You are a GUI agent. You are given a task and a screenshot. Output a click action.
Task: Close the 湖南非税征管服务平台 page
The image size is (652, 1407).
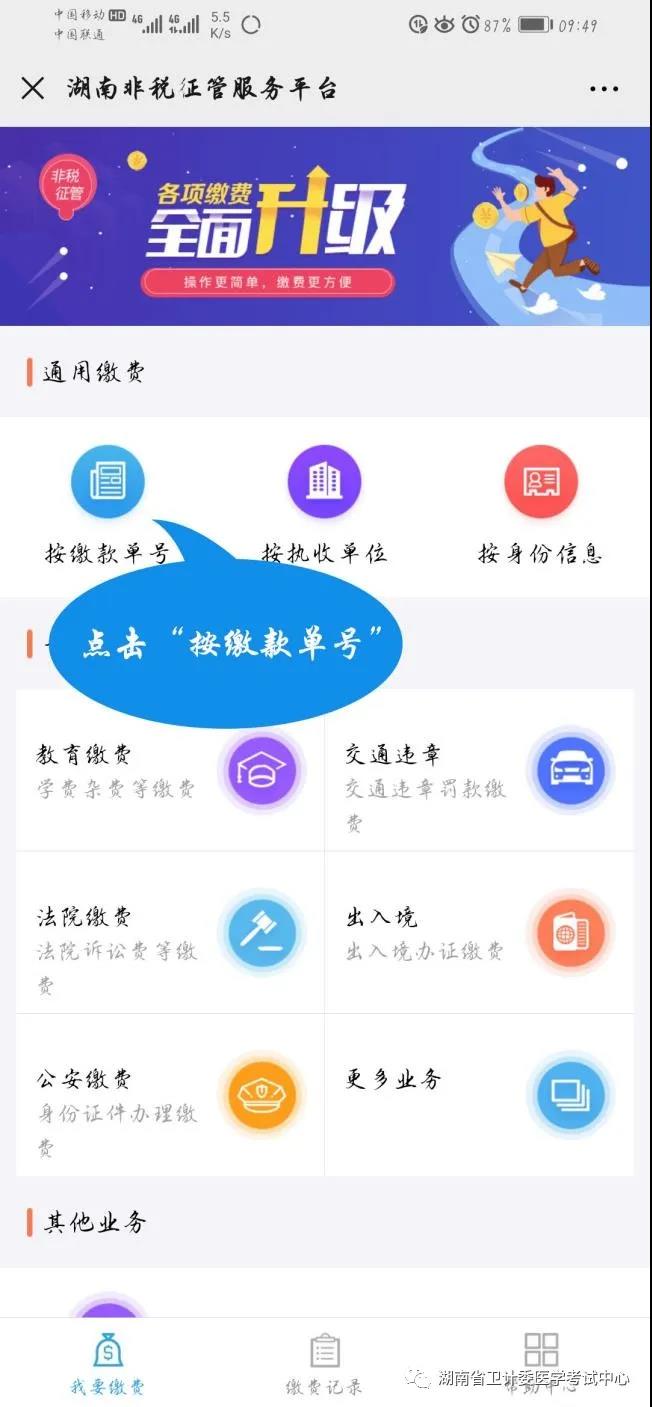point(33,88)
